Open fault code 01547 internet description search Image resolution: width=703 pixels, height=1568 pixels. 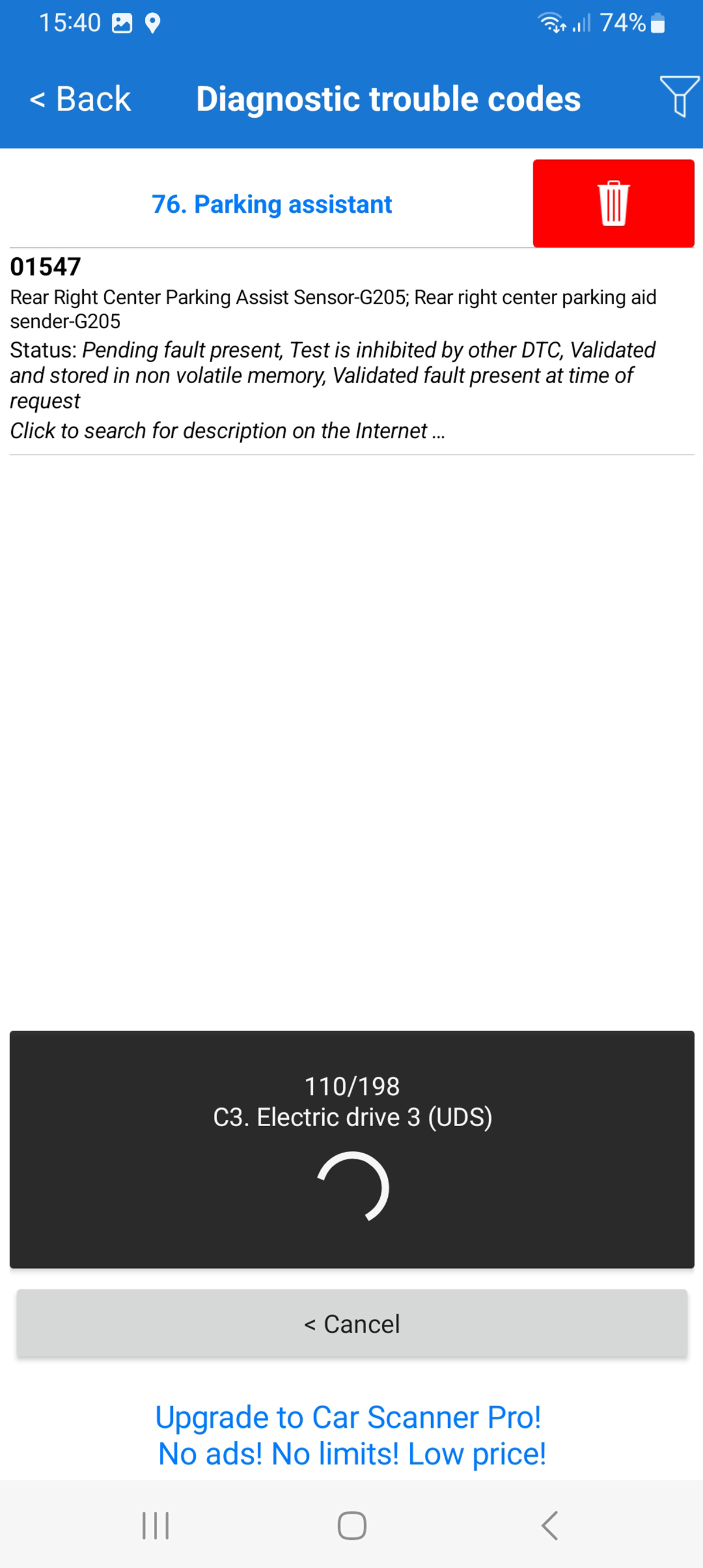(228, 430)
